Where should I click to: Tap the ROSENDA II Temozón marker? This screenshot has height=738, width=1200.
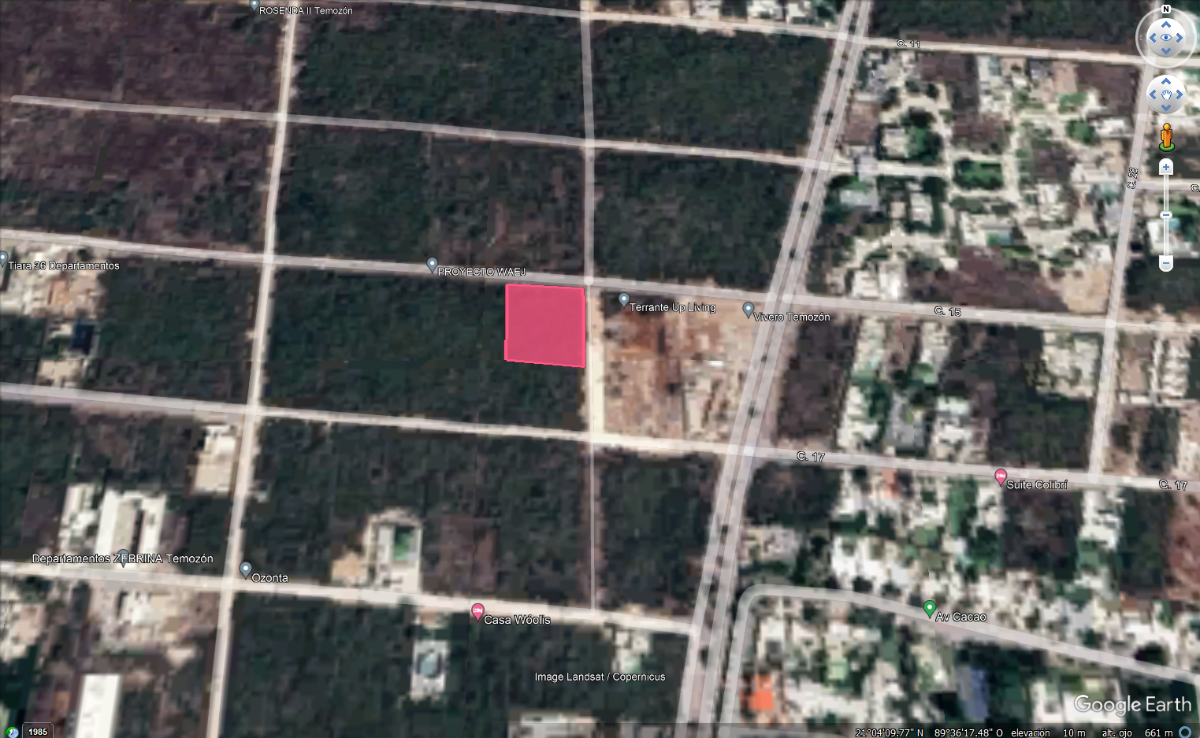click(x=254, y=5)
